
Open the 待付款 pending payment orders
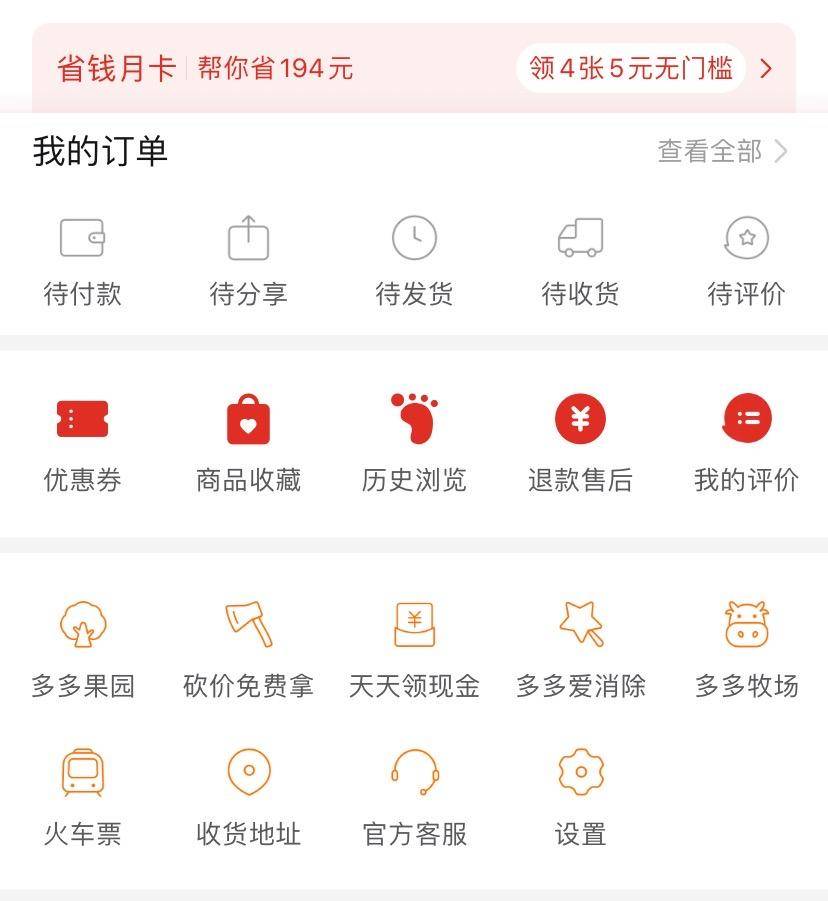[x=82, y=258]
